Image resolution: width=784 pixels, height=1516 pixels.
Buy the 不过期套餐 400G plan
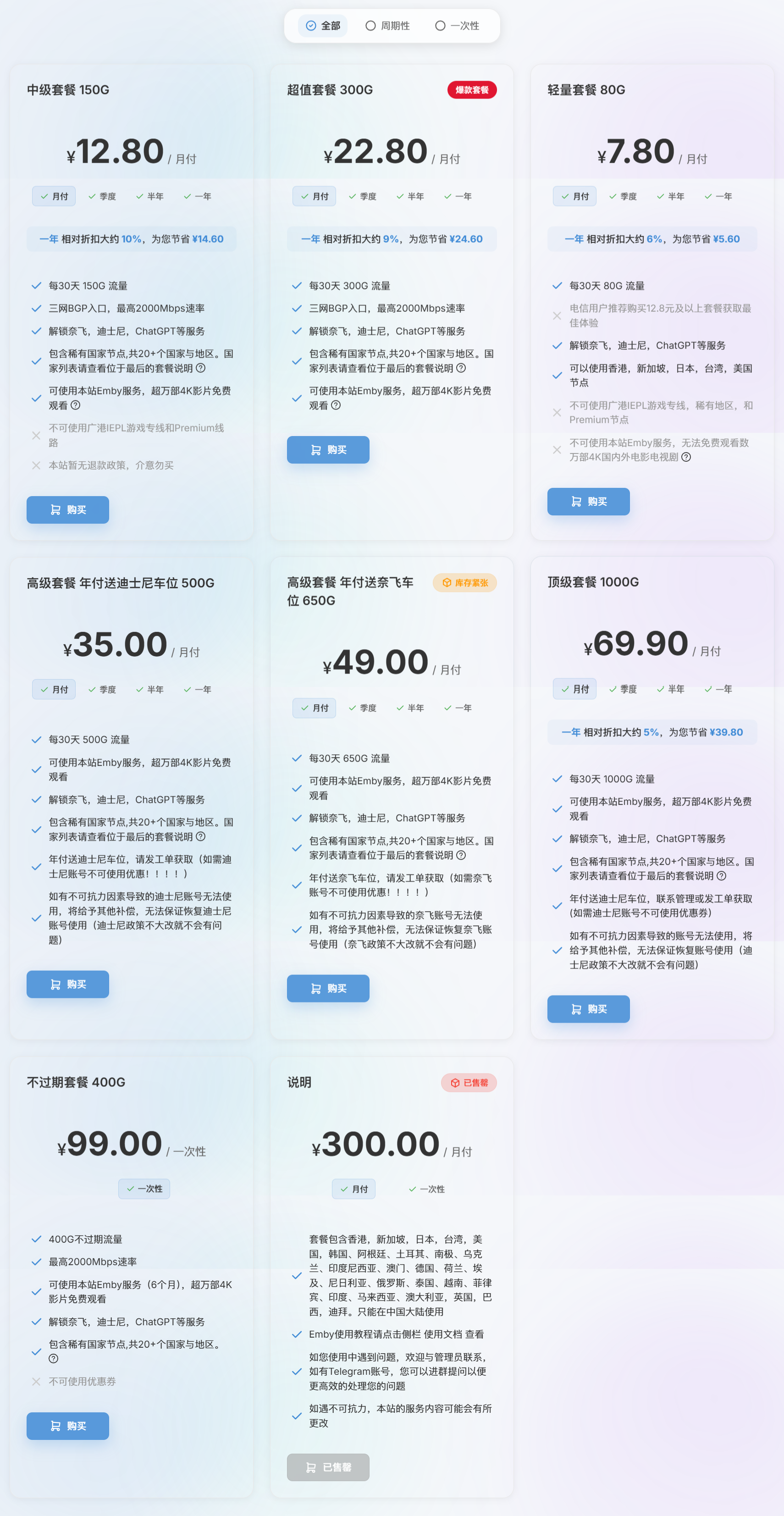(68, 1425)
